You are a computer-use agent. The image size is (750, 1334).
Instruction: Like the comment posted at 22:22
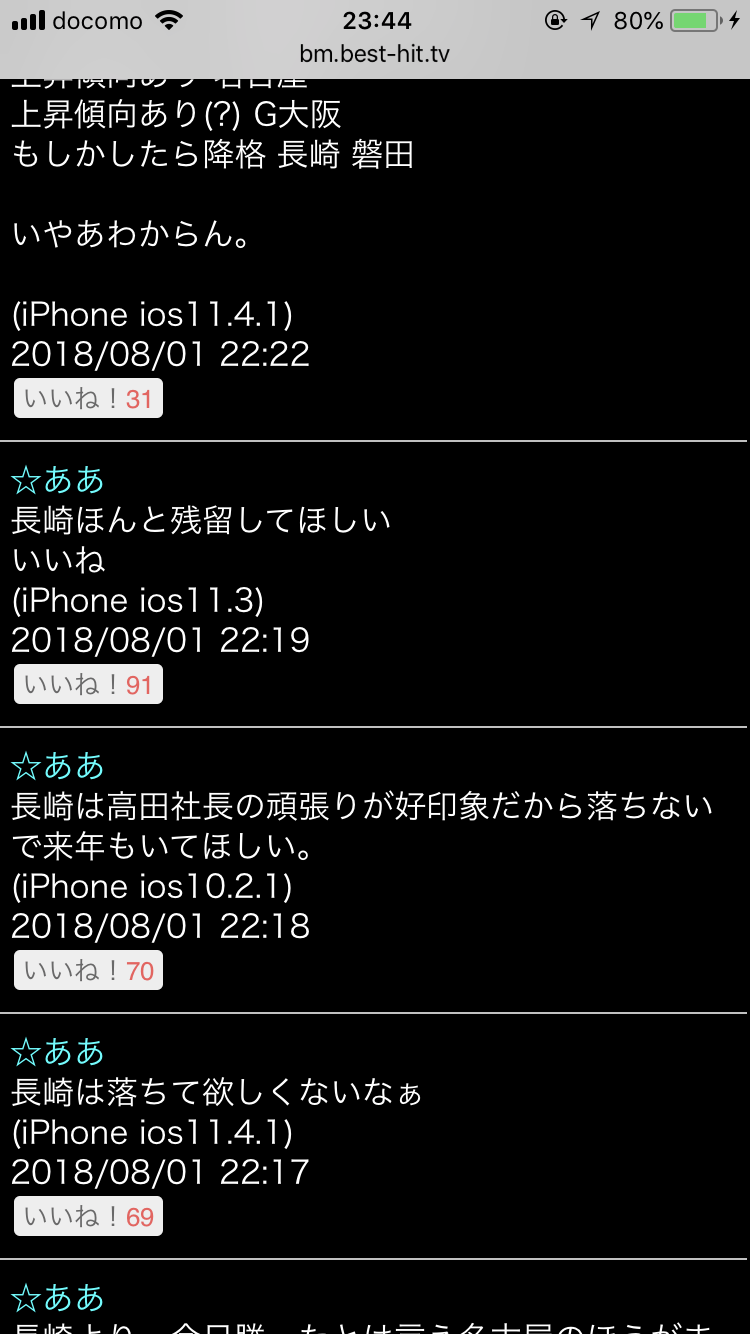tap(88, 399)
